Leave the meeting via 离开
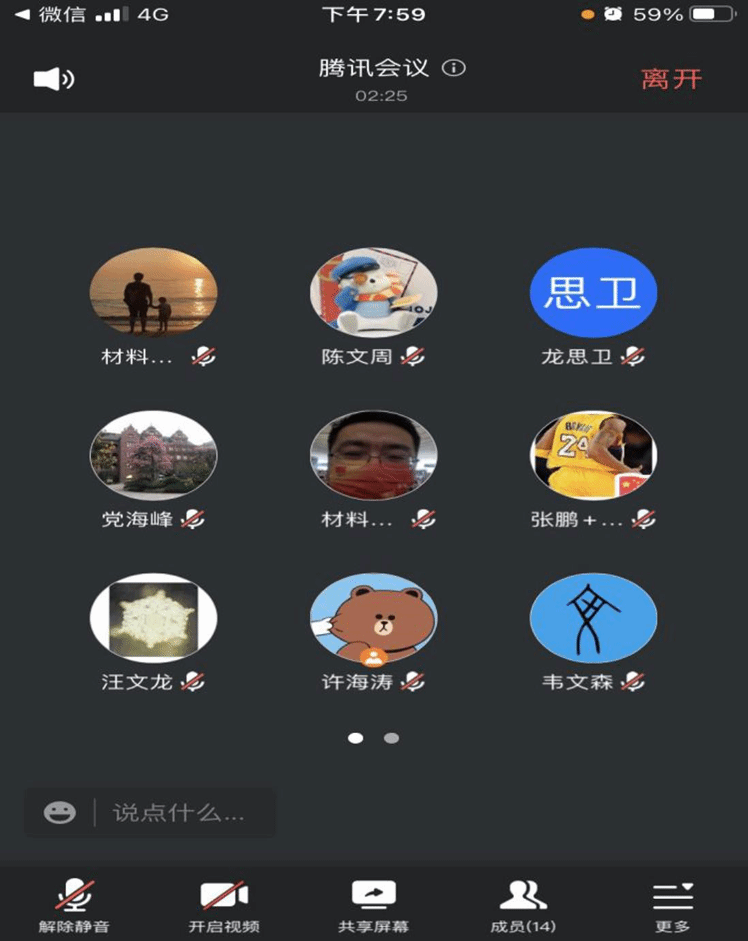Image resolution: width=748 pixels, height=941 pixels. 671,79
